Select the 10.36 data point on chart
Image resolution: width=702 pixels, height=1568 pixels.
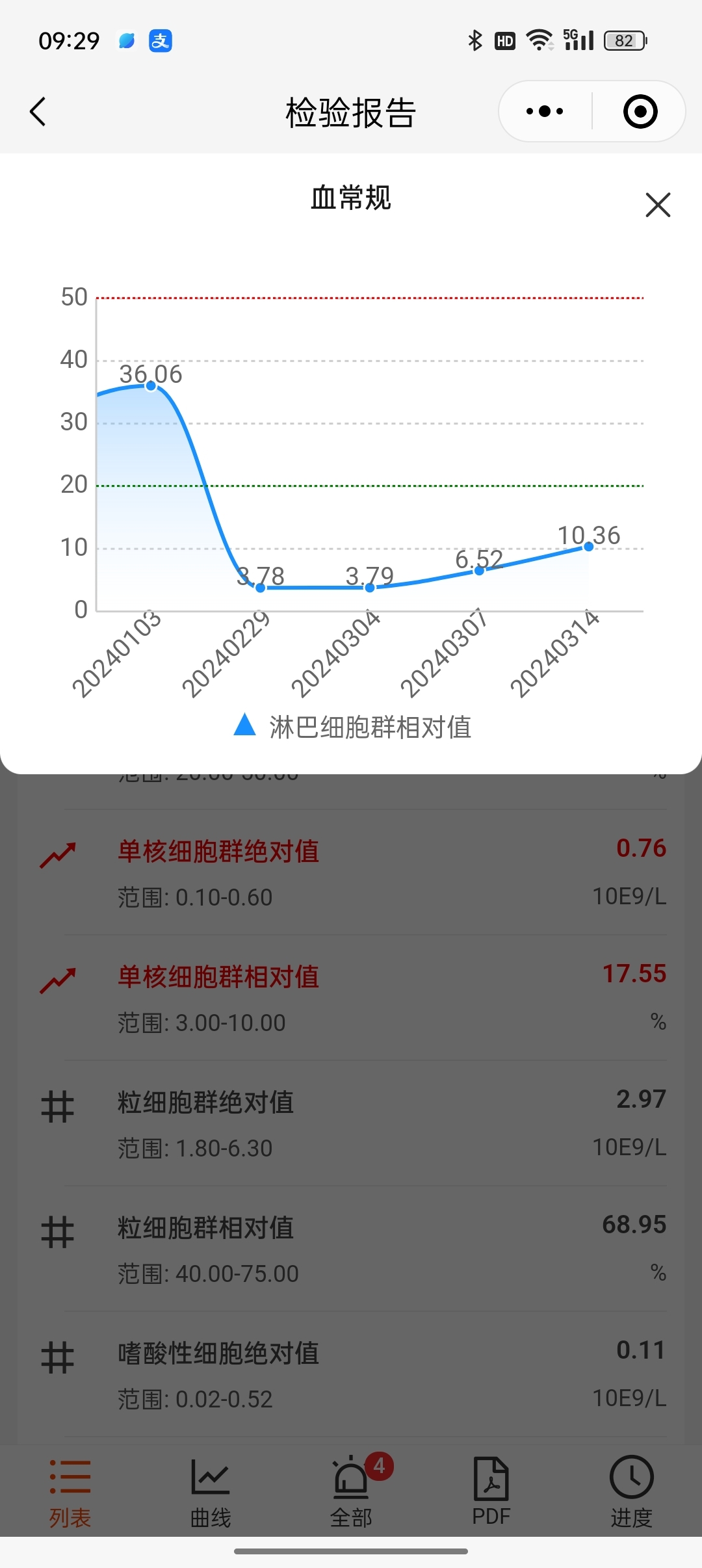click(x=588, y=547)
